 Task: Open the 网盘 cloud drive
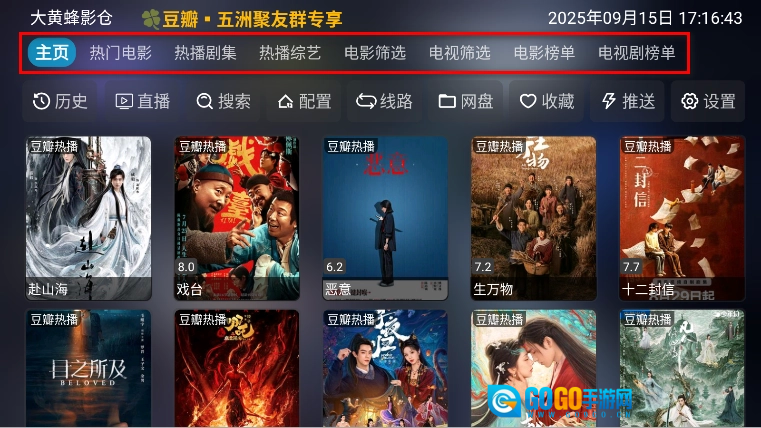pyautogui.click(x=466, y=101)
